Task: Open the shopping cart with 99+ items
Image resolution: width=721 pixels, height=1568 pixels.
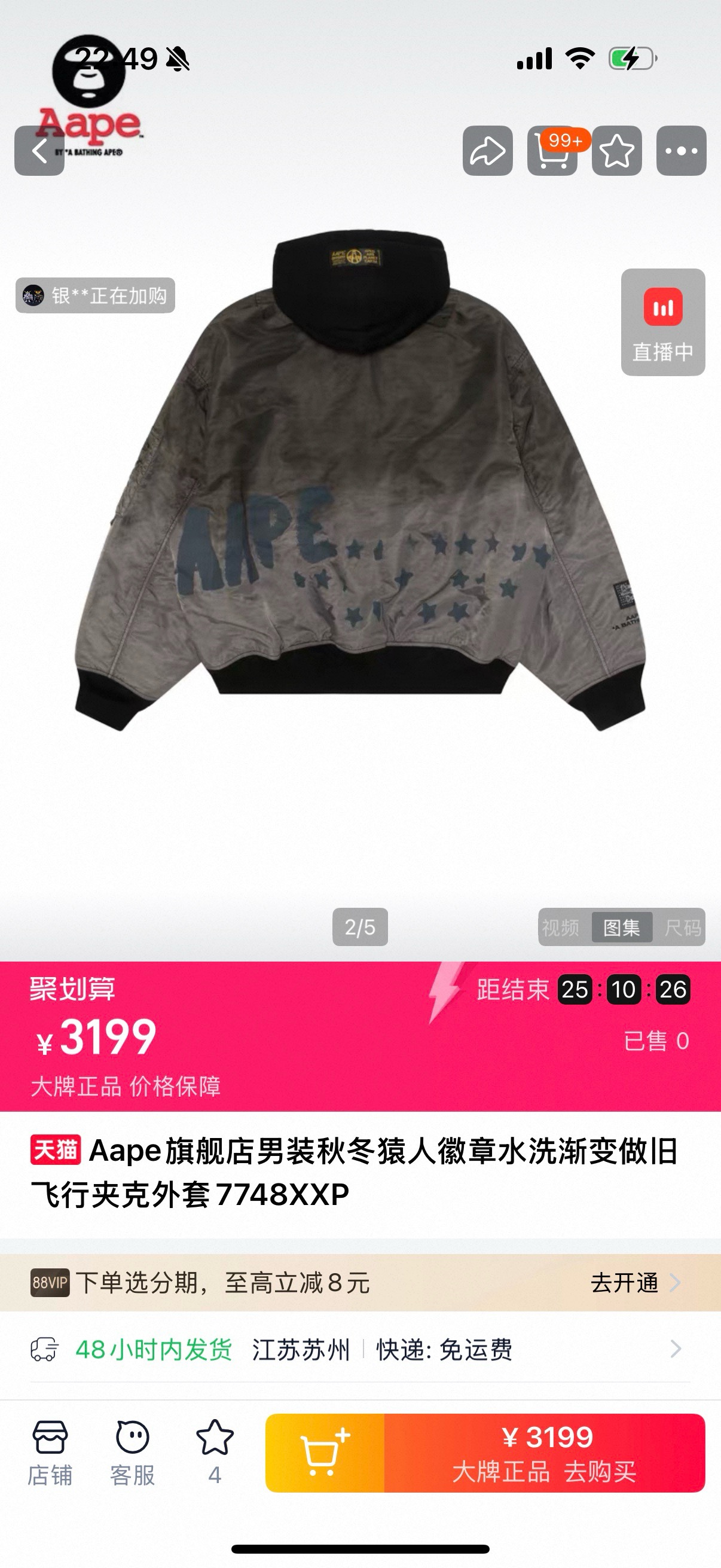Action: tap(552, 151)
